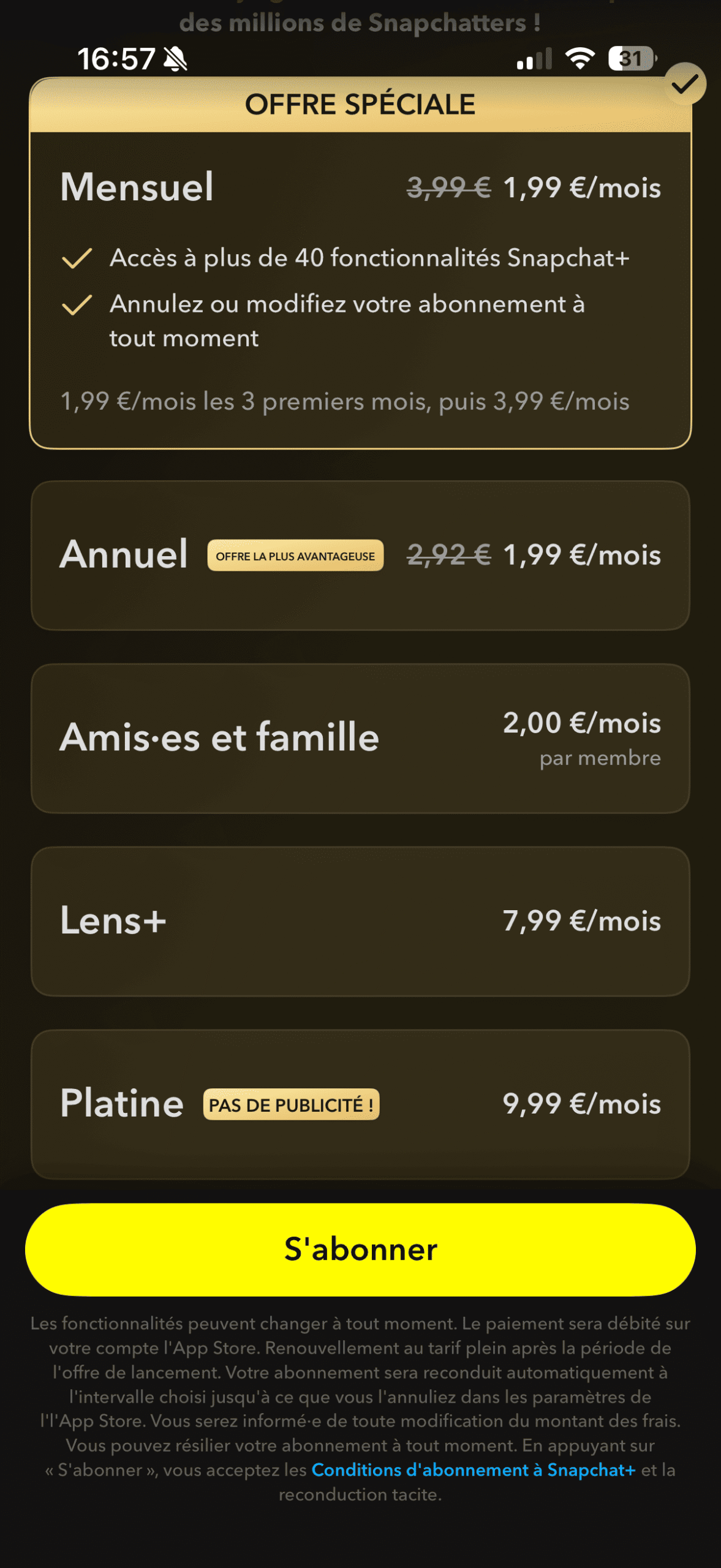Choose the Annuel subscription plan

tap(360, 556)
